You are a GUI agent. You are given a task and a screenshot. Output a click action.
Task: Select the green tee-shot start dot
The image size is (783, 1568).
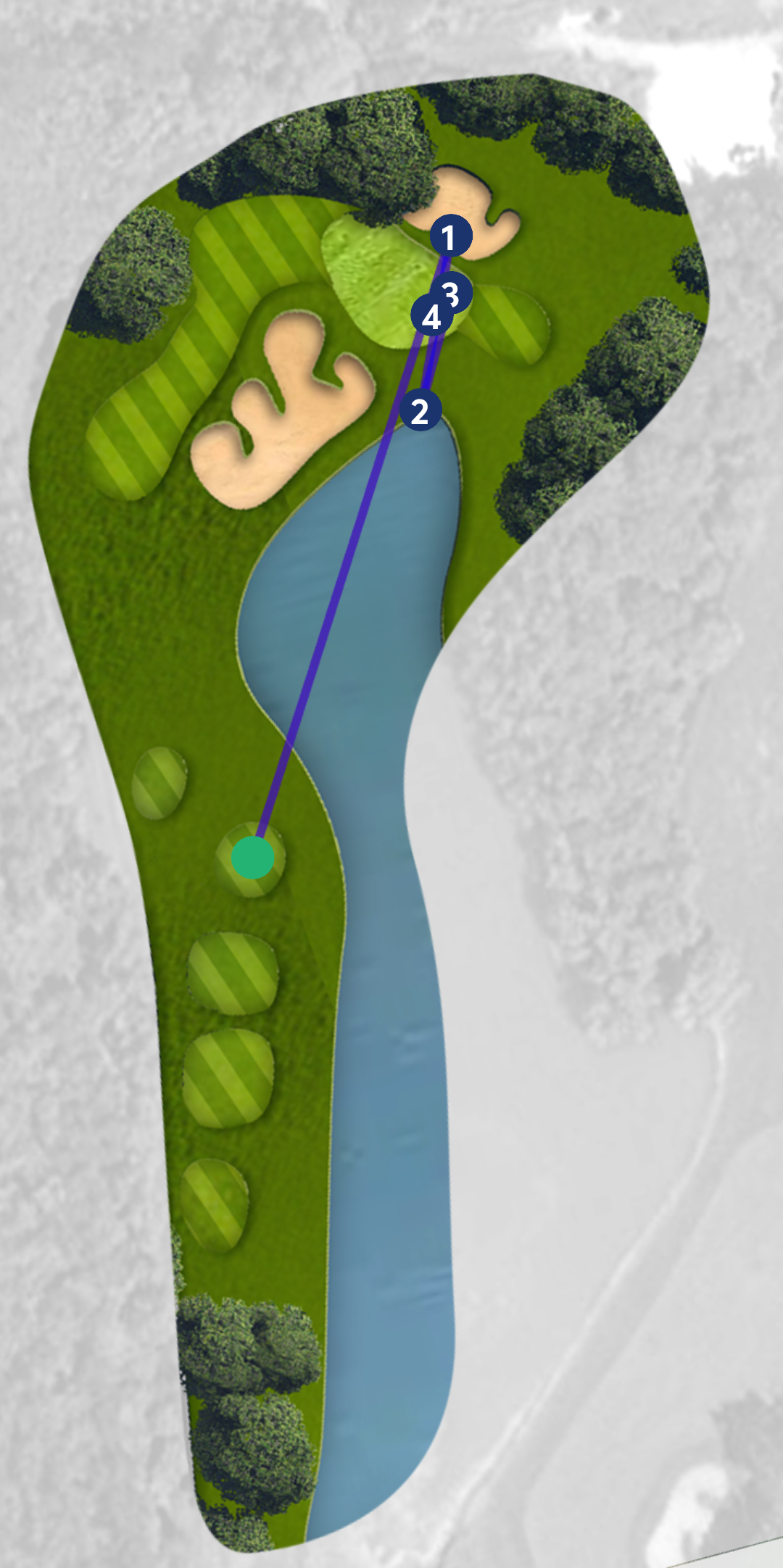pos(252,858)
